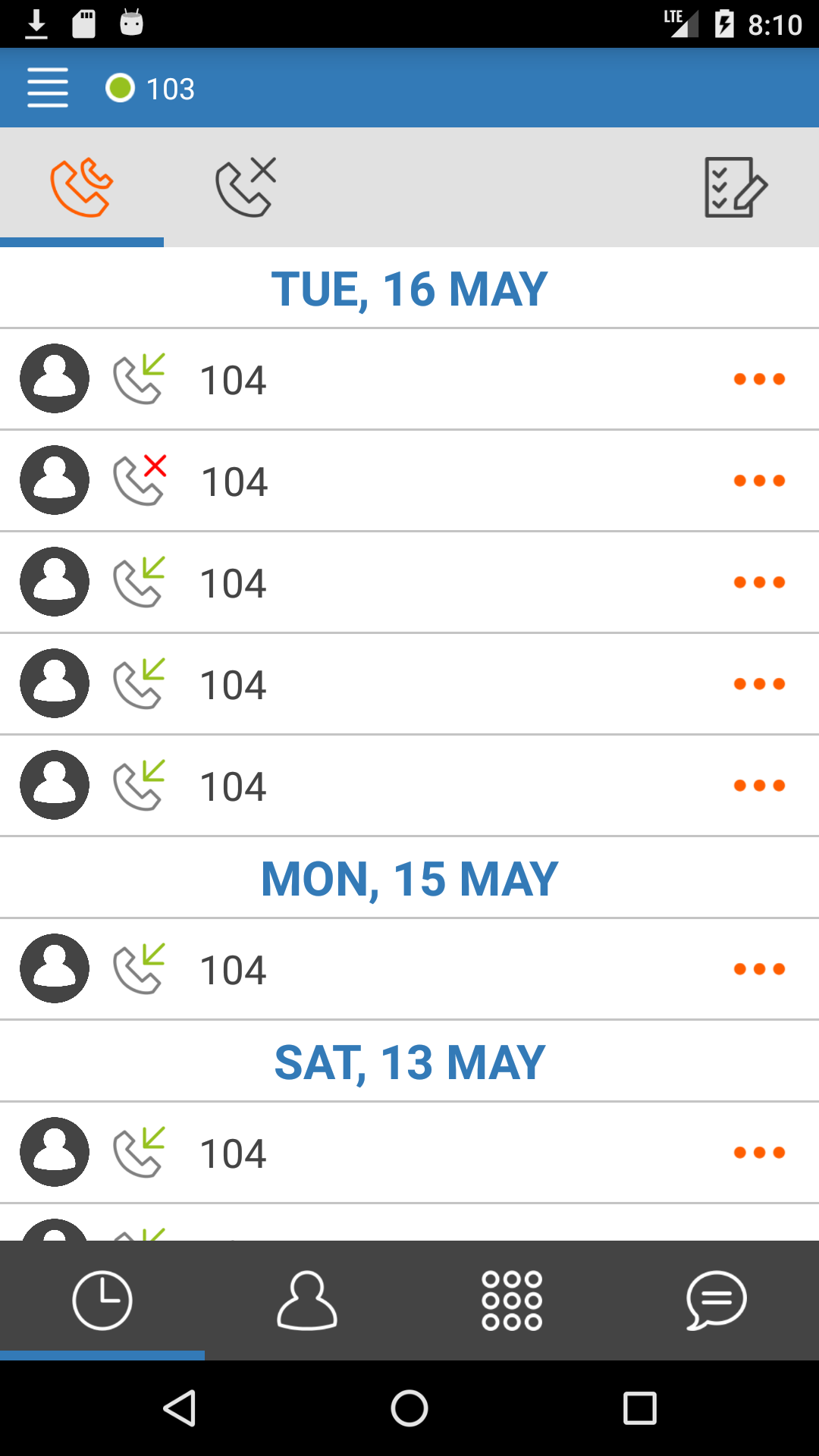
Task: Open the missed call entry from 104
Action: [x=409, y=481]
